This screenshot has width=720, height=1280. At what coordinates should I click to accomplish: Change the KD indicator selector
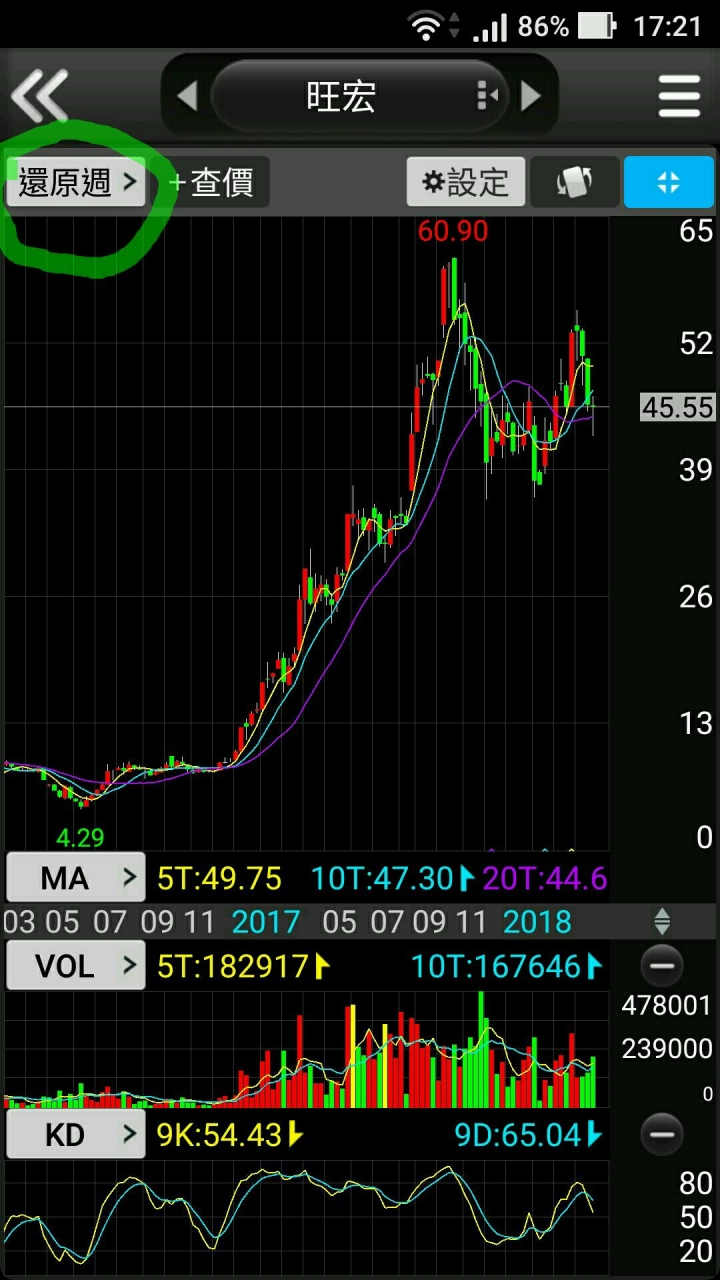click(x=77, y=1134)
